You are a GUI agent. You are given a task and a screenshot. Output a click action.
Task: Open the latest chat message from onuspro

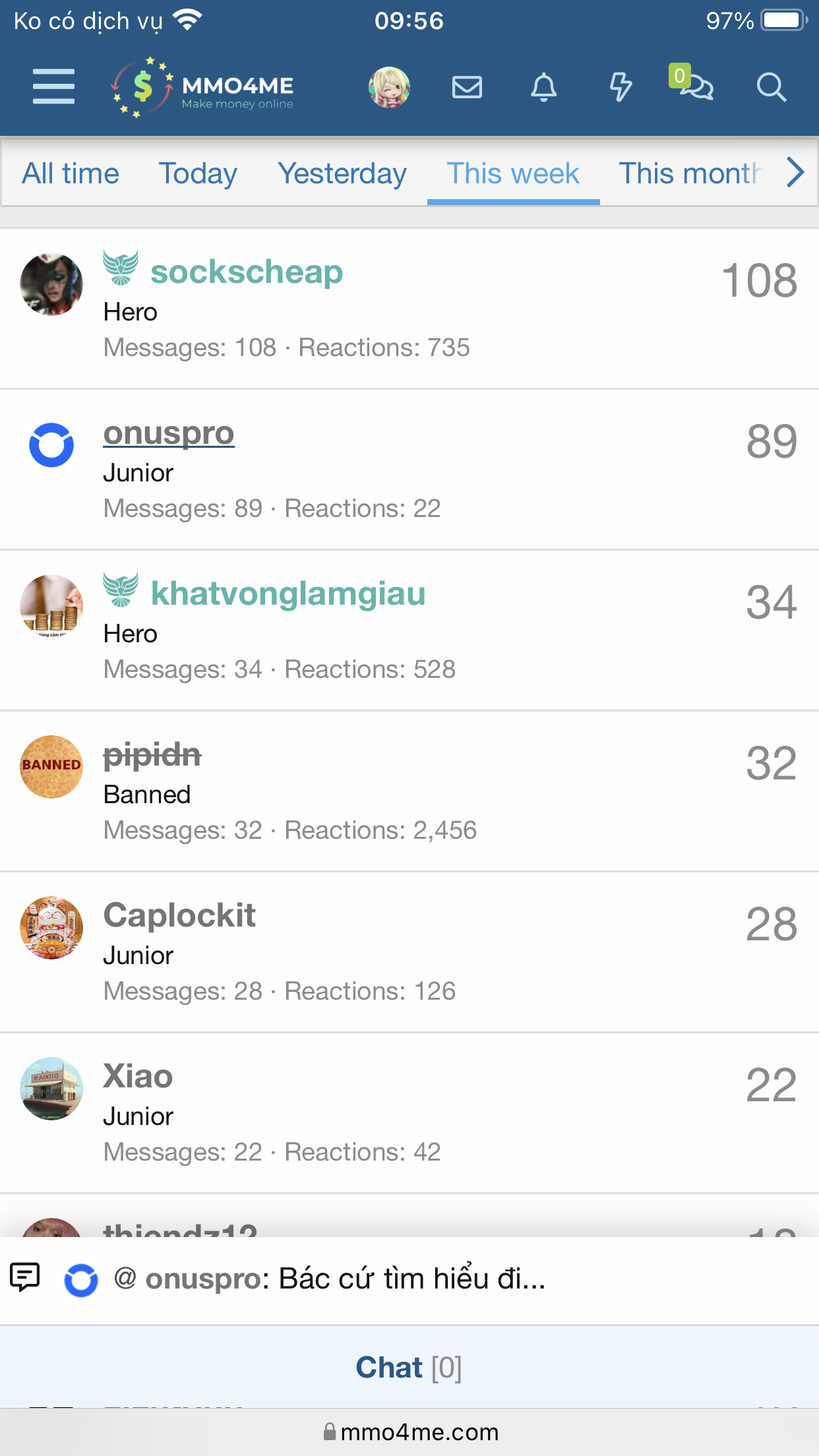click(330, 1279)
